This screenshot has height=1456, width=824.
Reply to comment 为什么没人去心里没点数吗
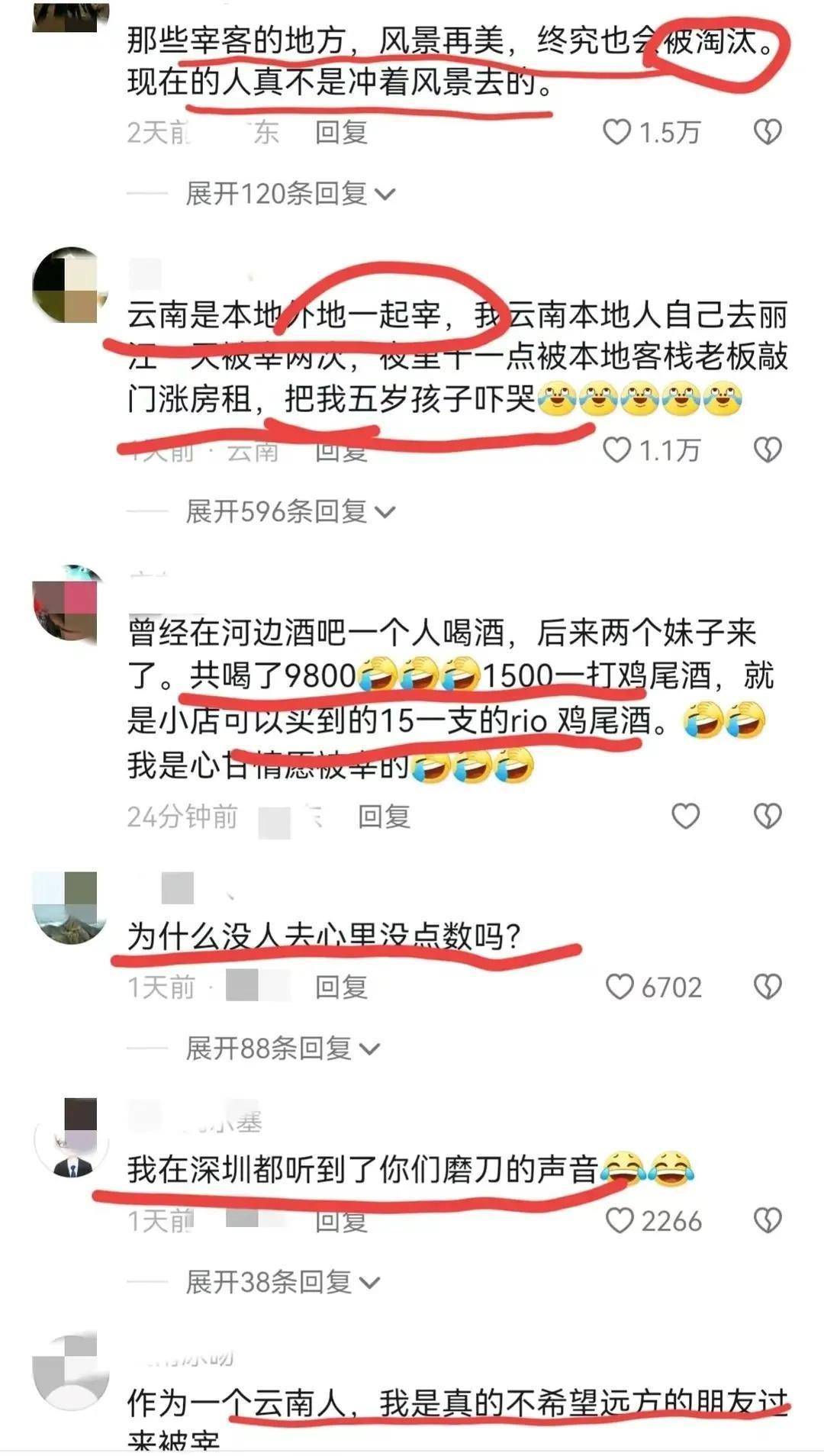(341, 987)
